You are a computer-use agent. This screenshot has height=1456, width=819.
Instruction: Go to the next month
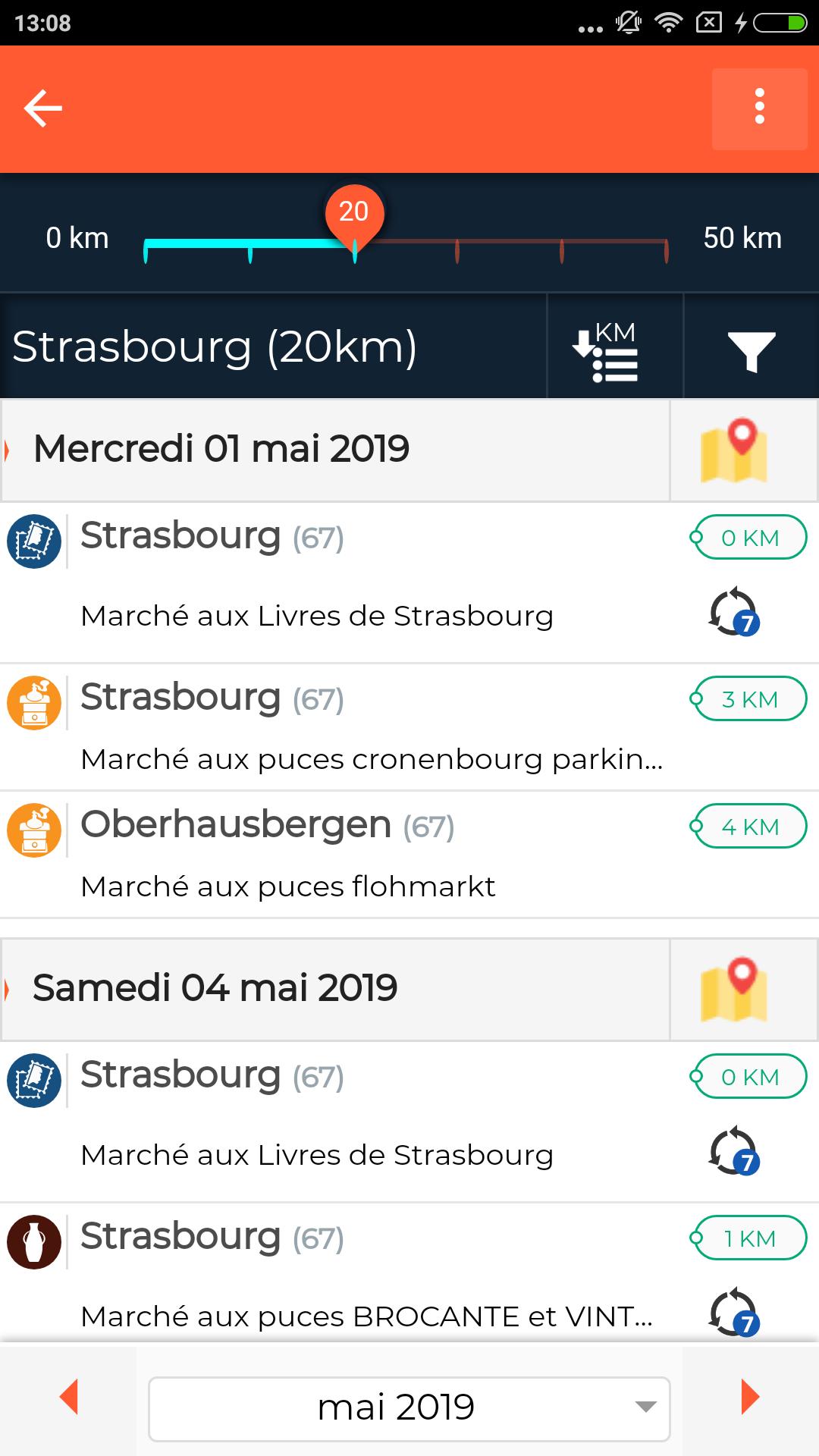tap(750, 1397)
